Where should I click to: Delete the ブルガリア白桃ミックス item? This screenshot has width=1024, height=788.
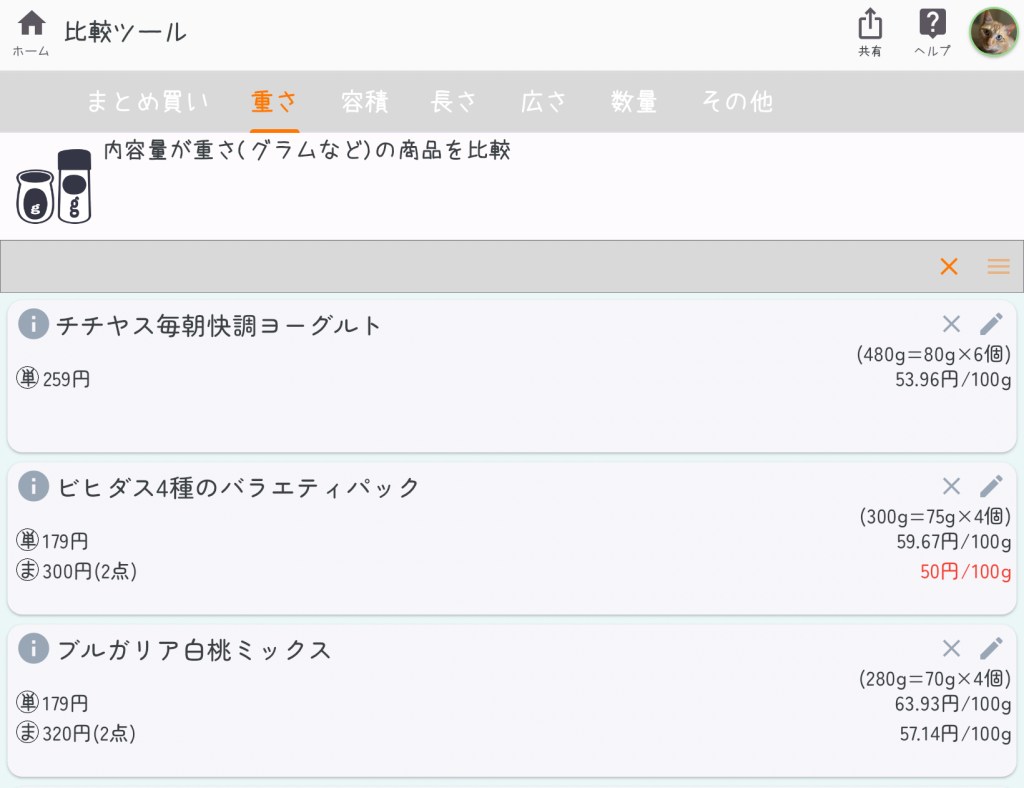(x=951, y=648)
